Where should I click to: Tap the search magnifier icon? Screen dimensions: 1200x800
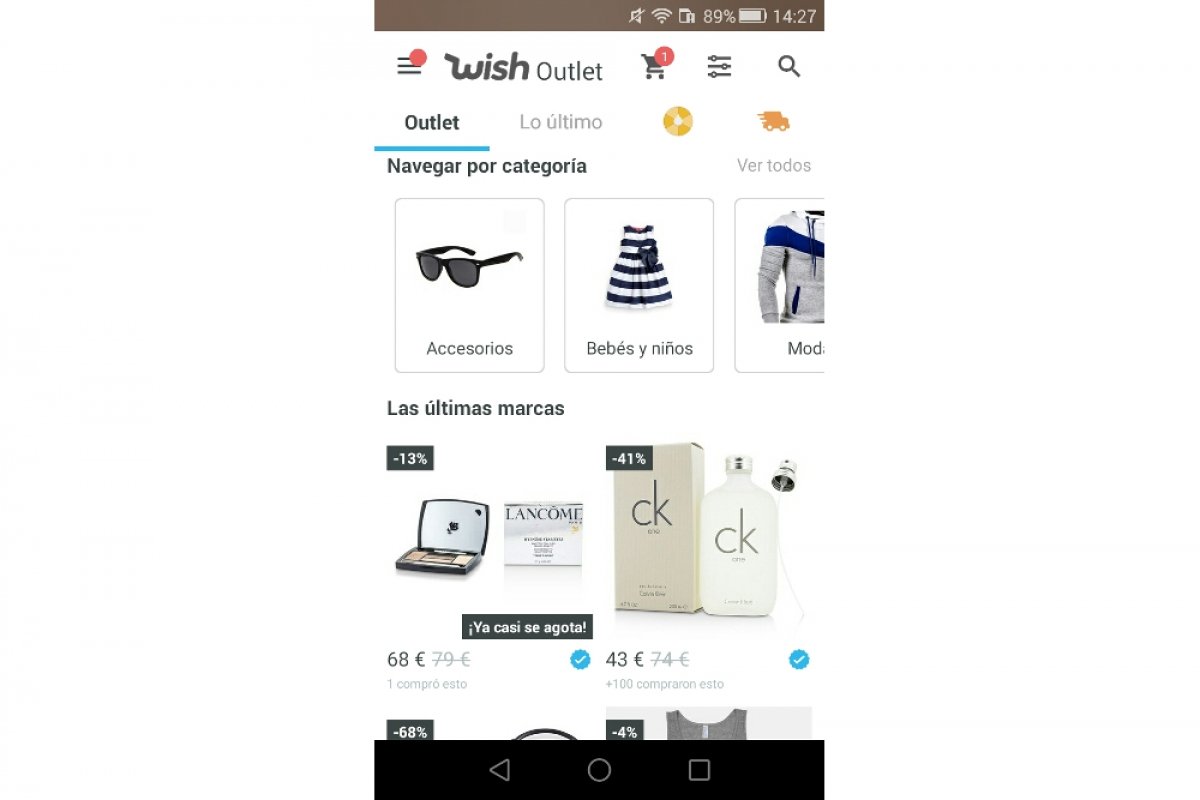789,67
